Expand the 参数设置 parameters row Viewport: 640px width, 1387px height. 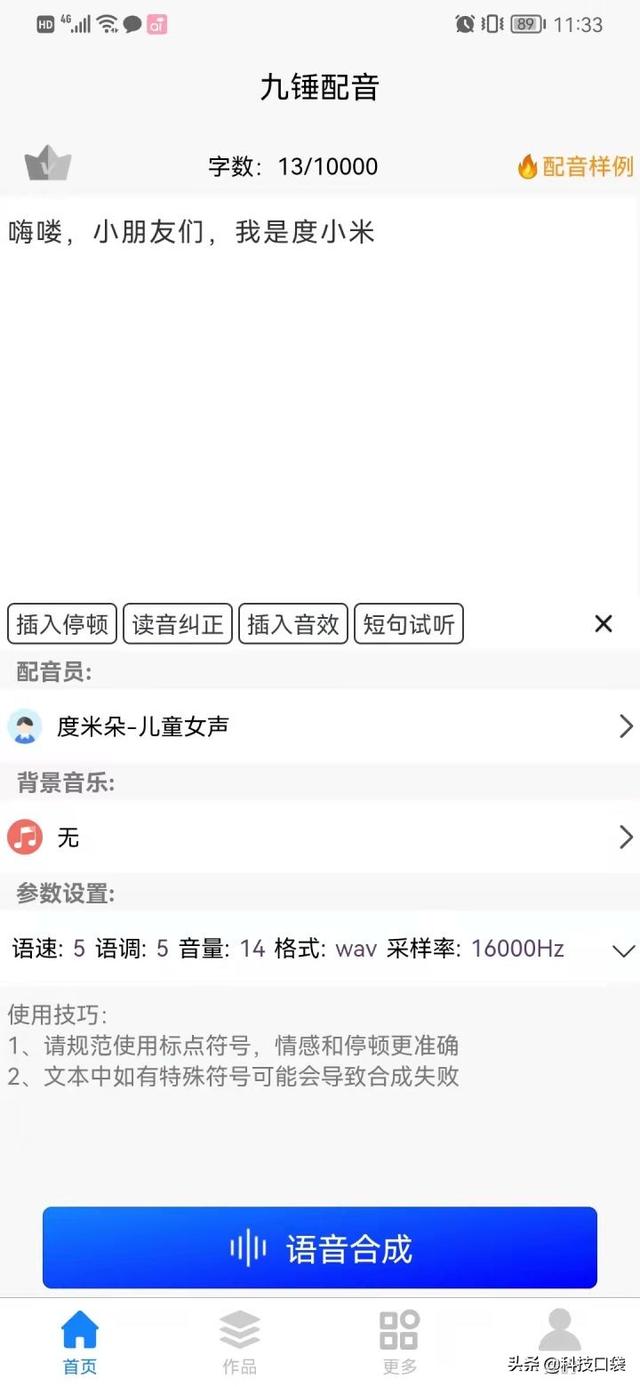click(320, 948)
